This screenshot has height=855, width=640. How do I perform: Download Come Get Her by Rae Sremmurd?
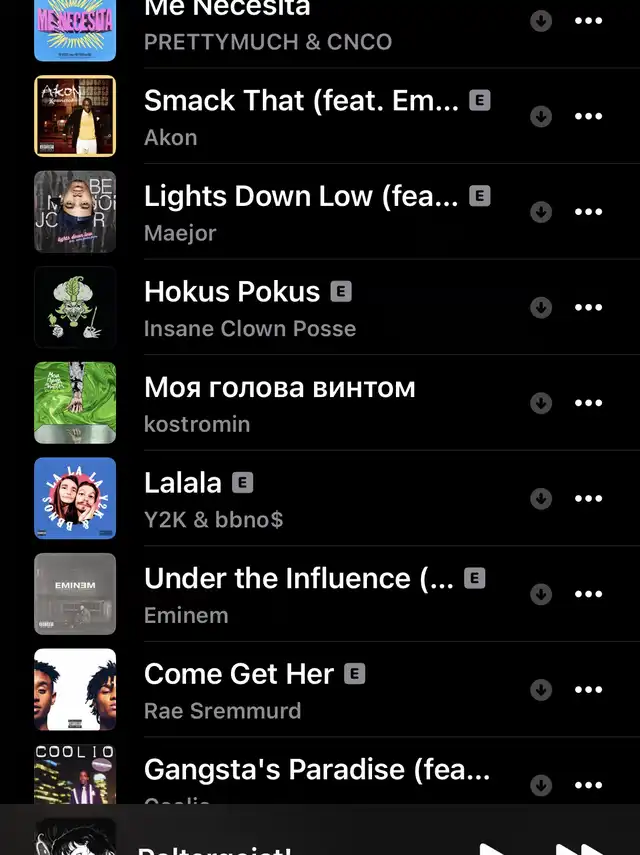point(541,690)
